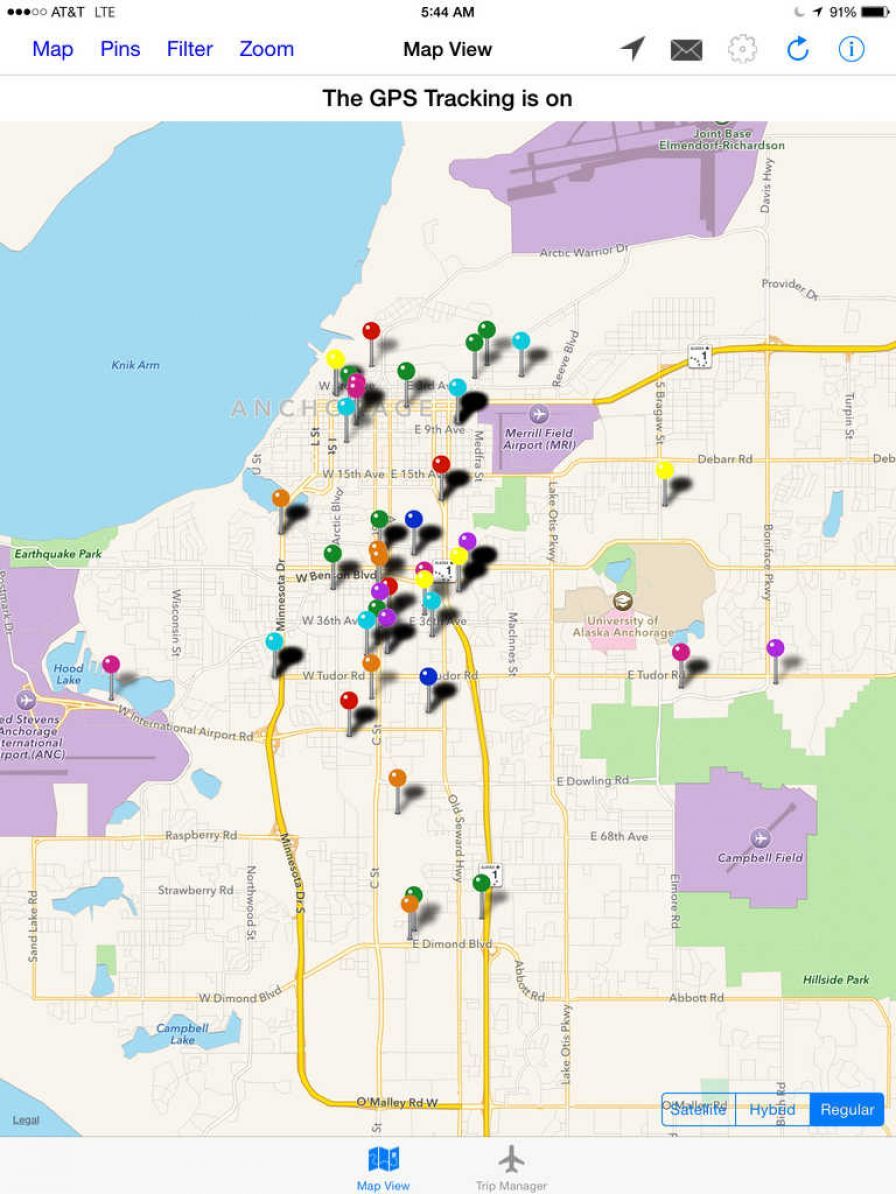Select the Map View bottom tab
The image size is (896, 1194).
(x=383, y=1168)
